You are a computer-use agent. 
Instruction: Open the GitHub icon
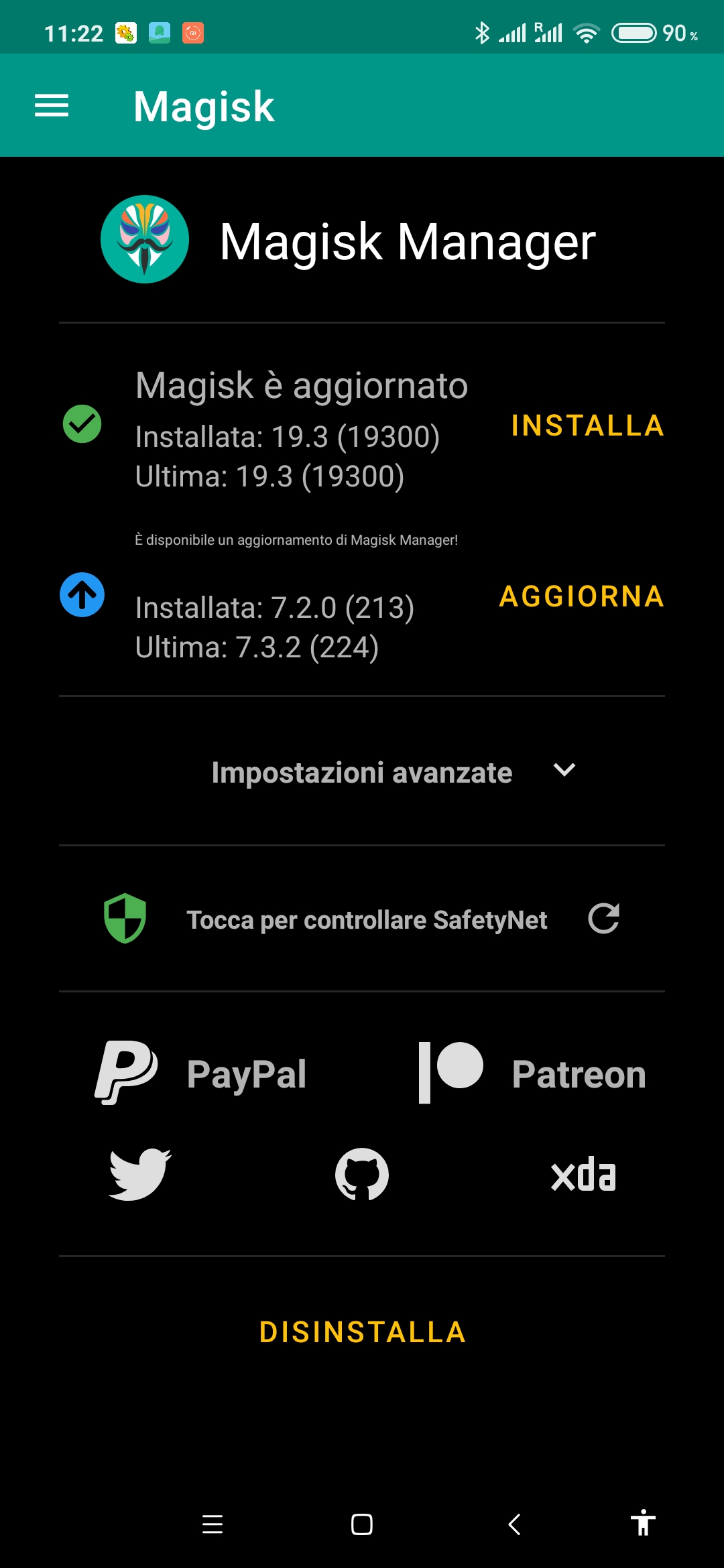(x=362, y=1174)
